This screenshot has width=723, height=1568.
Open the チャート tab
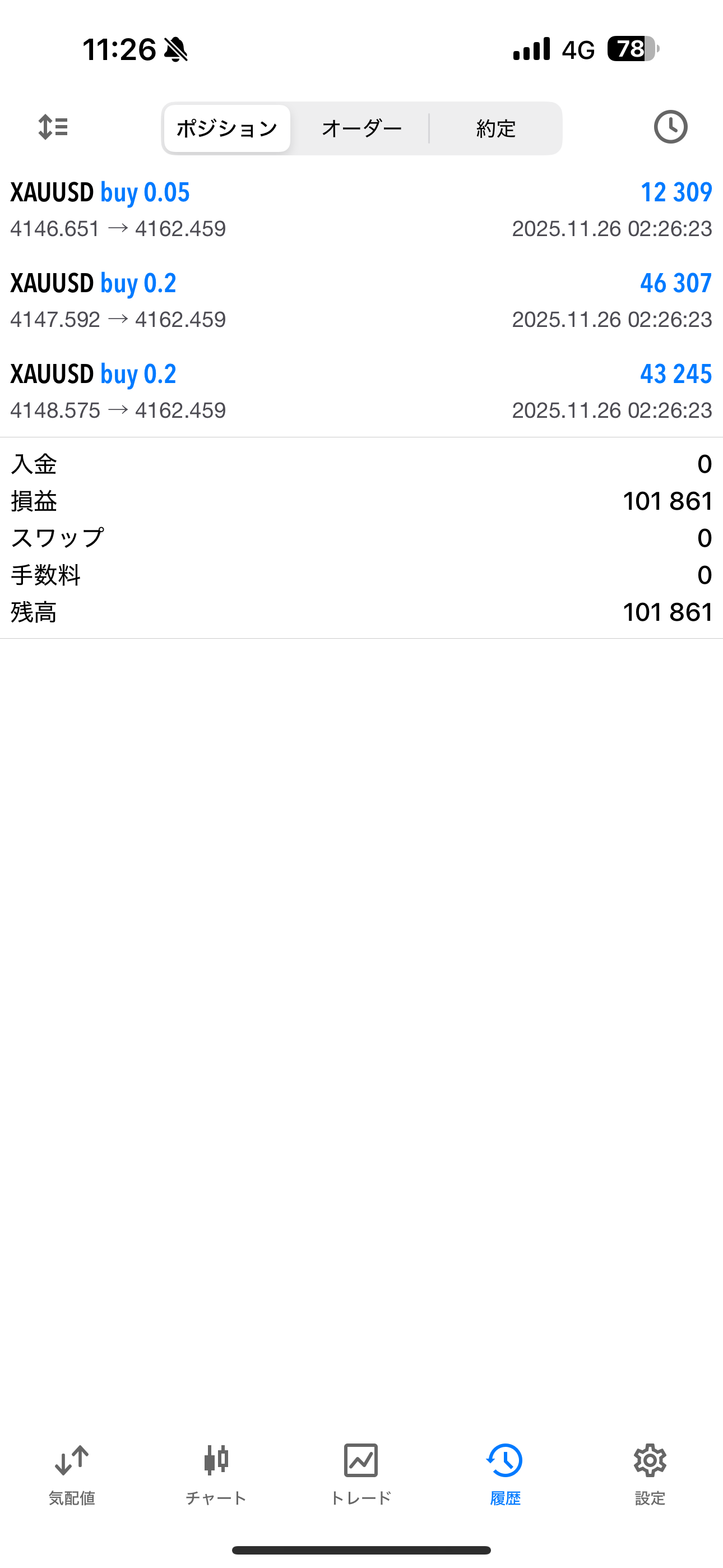[x=216, y=1474]
